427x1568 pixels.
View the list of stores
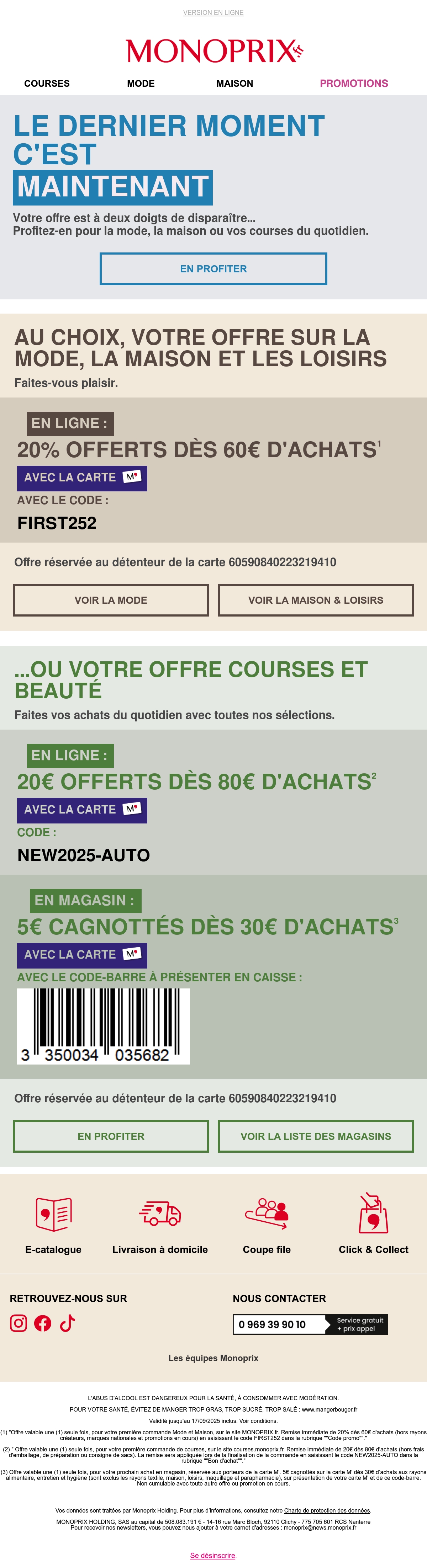pyautogui.click(x=316, y=1136)
